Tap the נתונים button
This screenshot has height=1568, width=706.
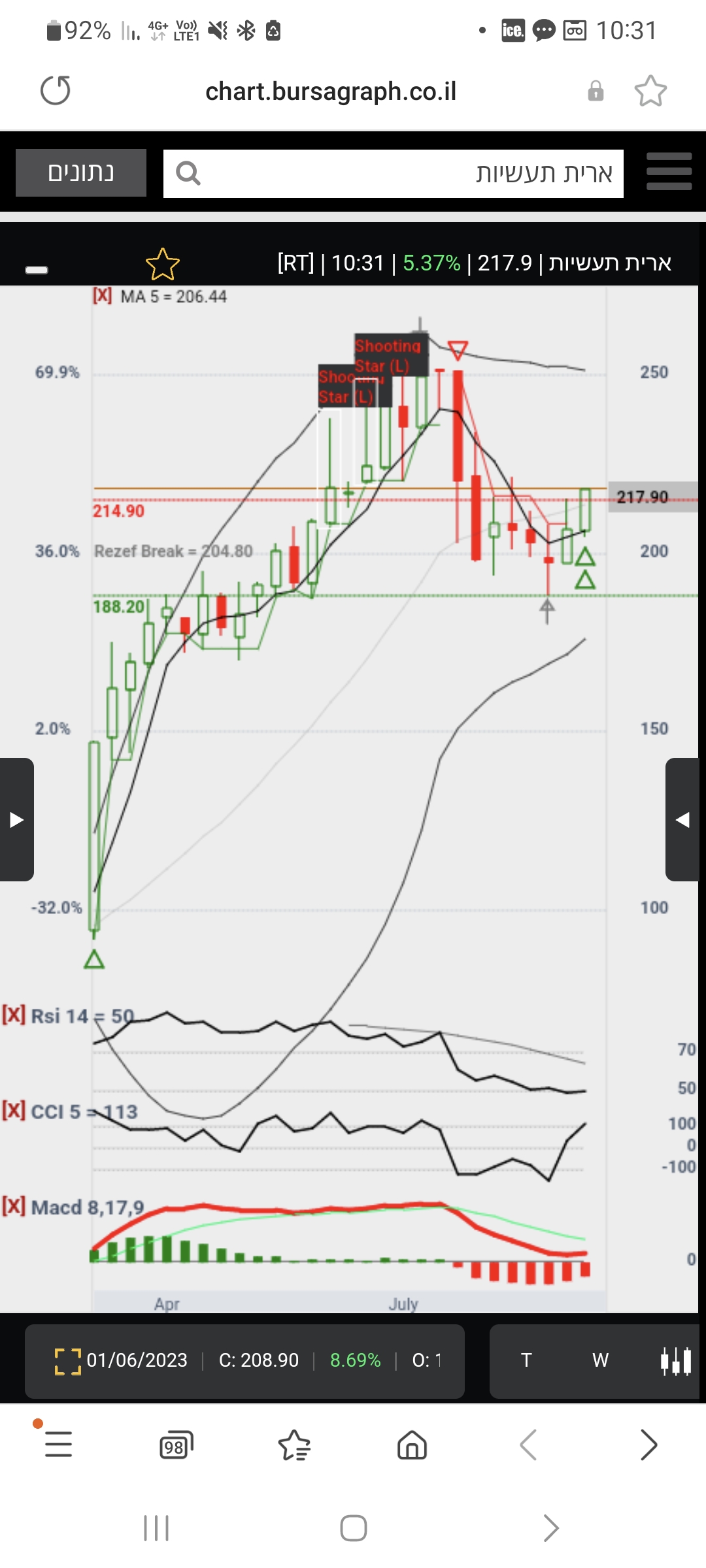[81, 172]
